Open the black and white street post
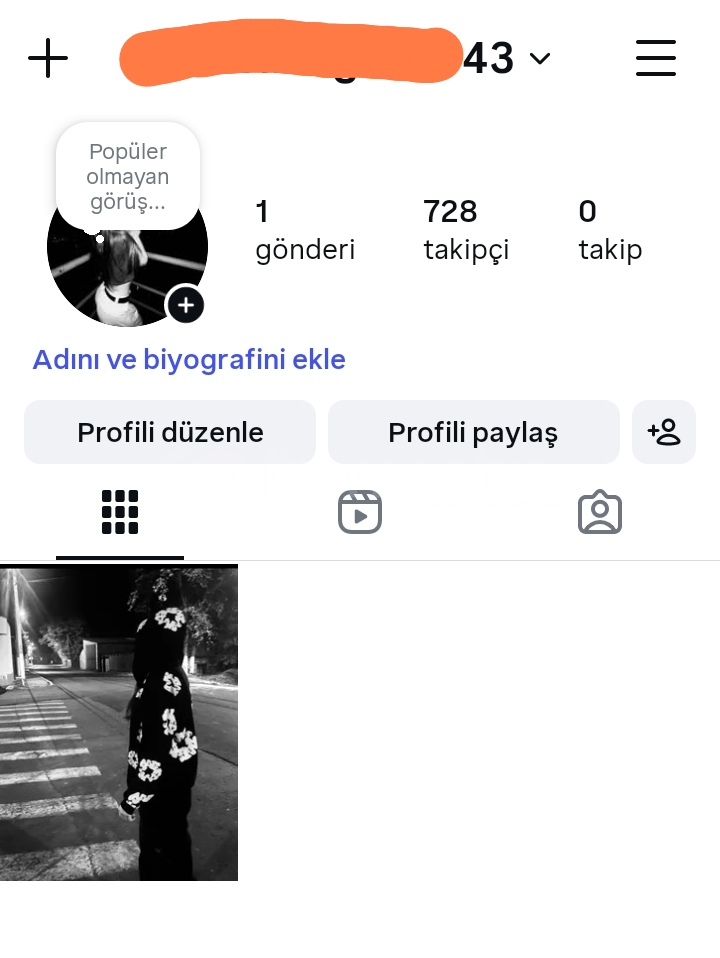The image size is (720, 958). (119, 722)
